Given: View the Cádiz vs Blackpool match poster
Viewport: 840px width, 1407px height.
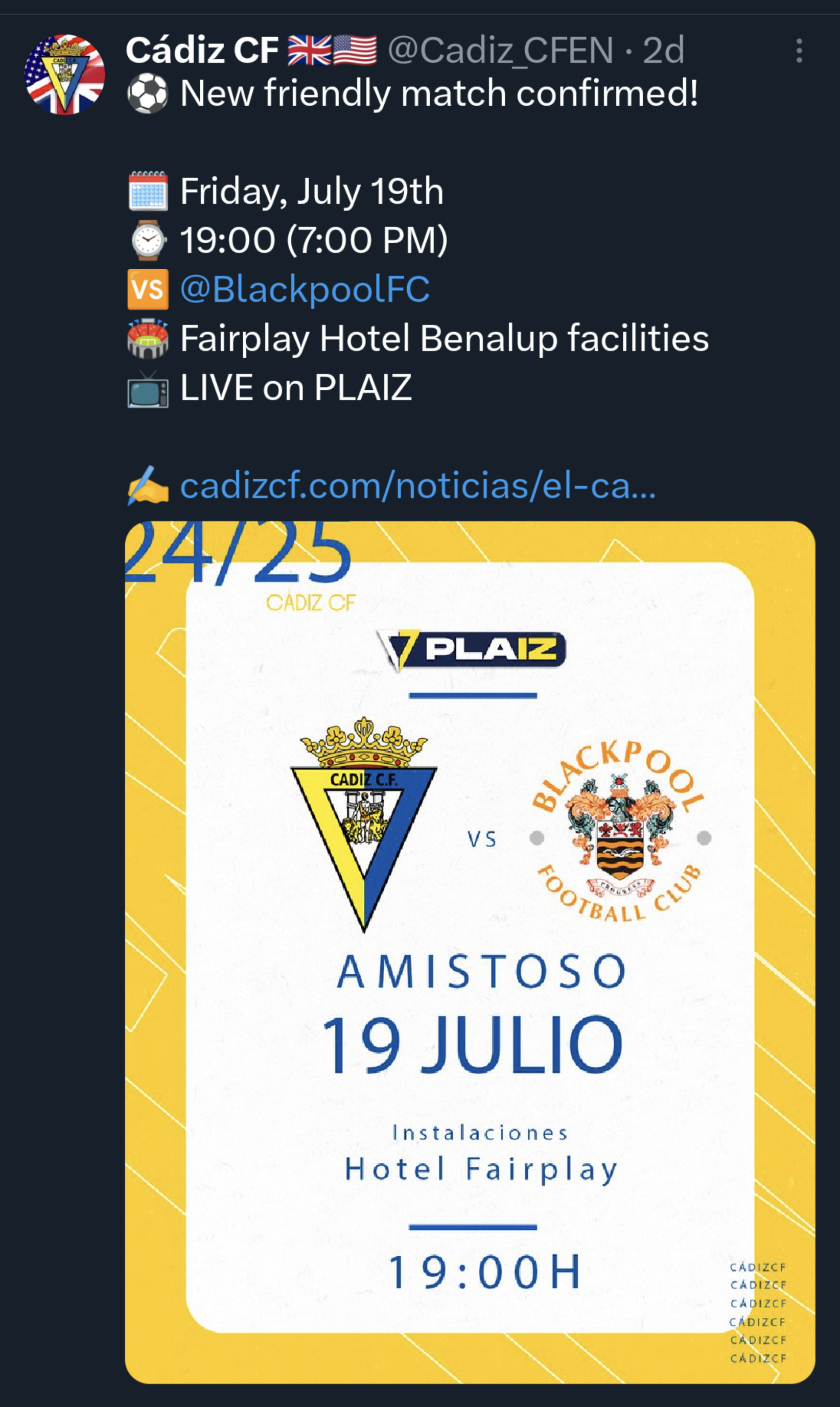Looking at the screenshot, I should tap(470, 951).
